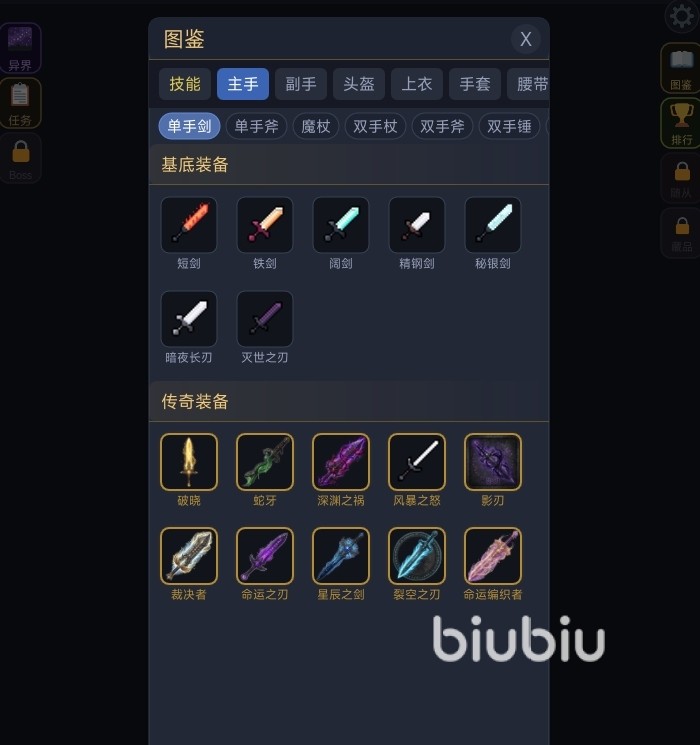Switch to the 副手 tab
This screenshot has height=745, width=700.
(x=301, y=84)
